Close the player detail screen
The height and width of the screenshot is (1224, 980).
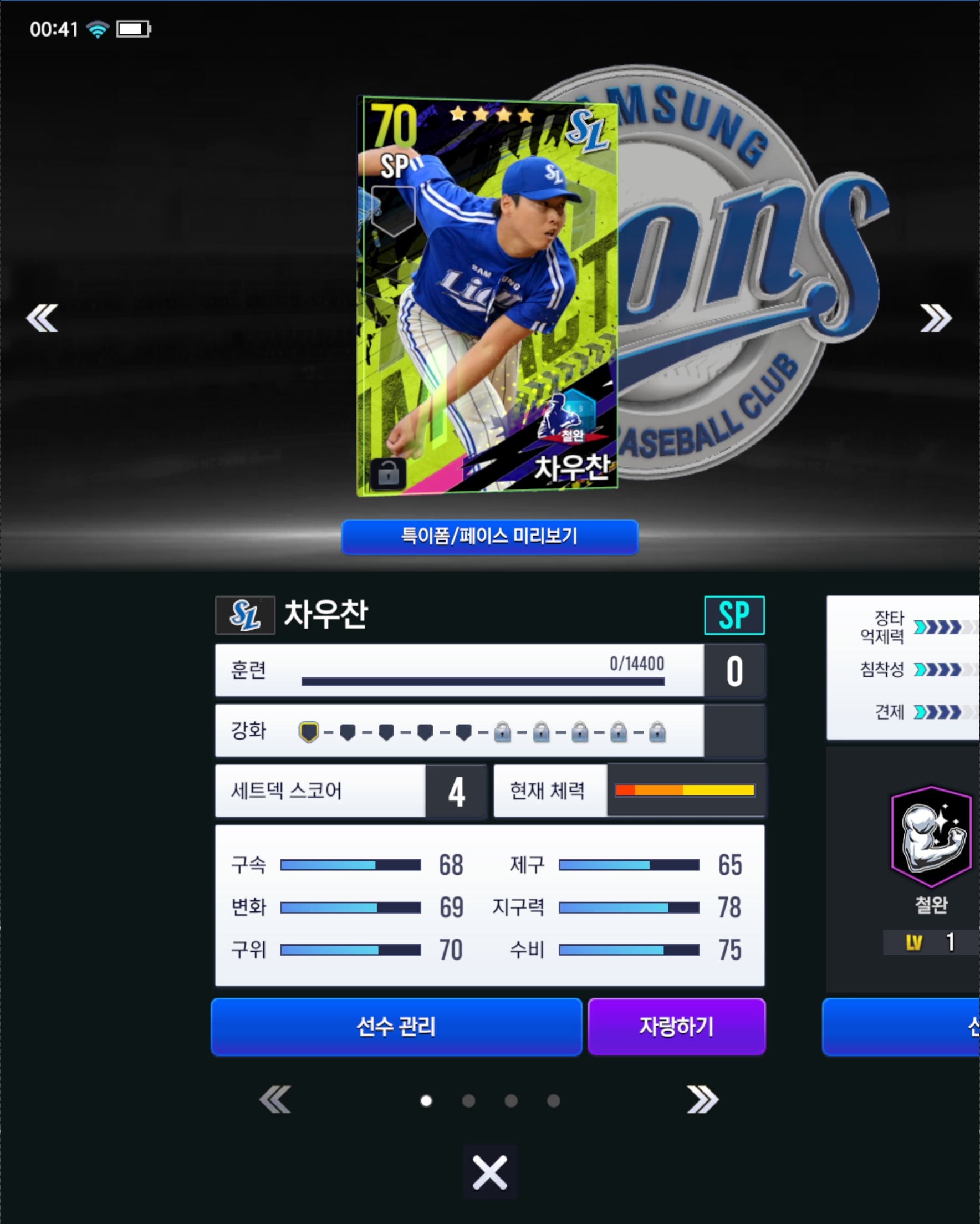pyautogui.click(x=489, y=1172)
